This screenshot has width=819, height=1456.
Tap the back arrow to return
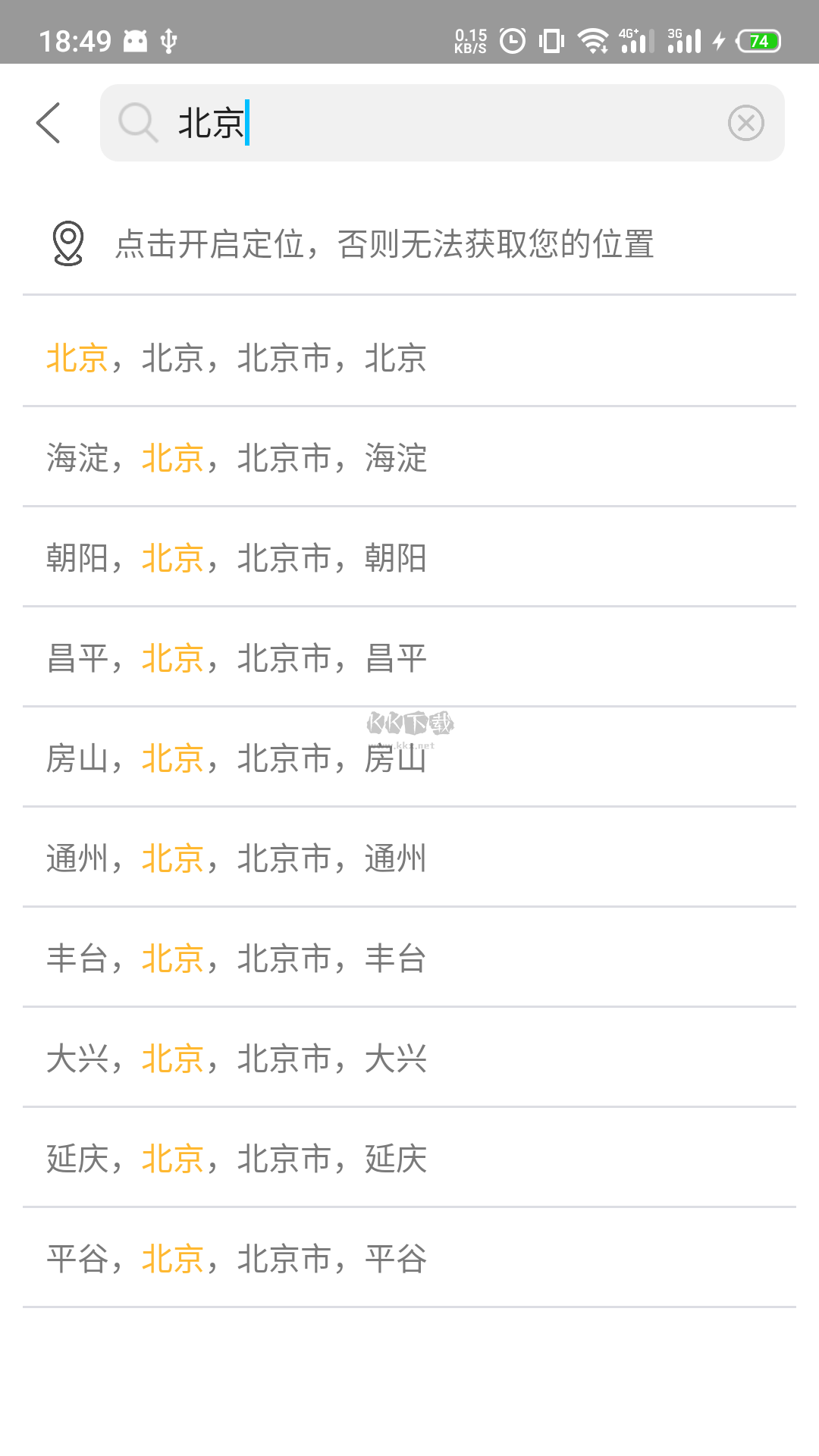click(49, 121)
